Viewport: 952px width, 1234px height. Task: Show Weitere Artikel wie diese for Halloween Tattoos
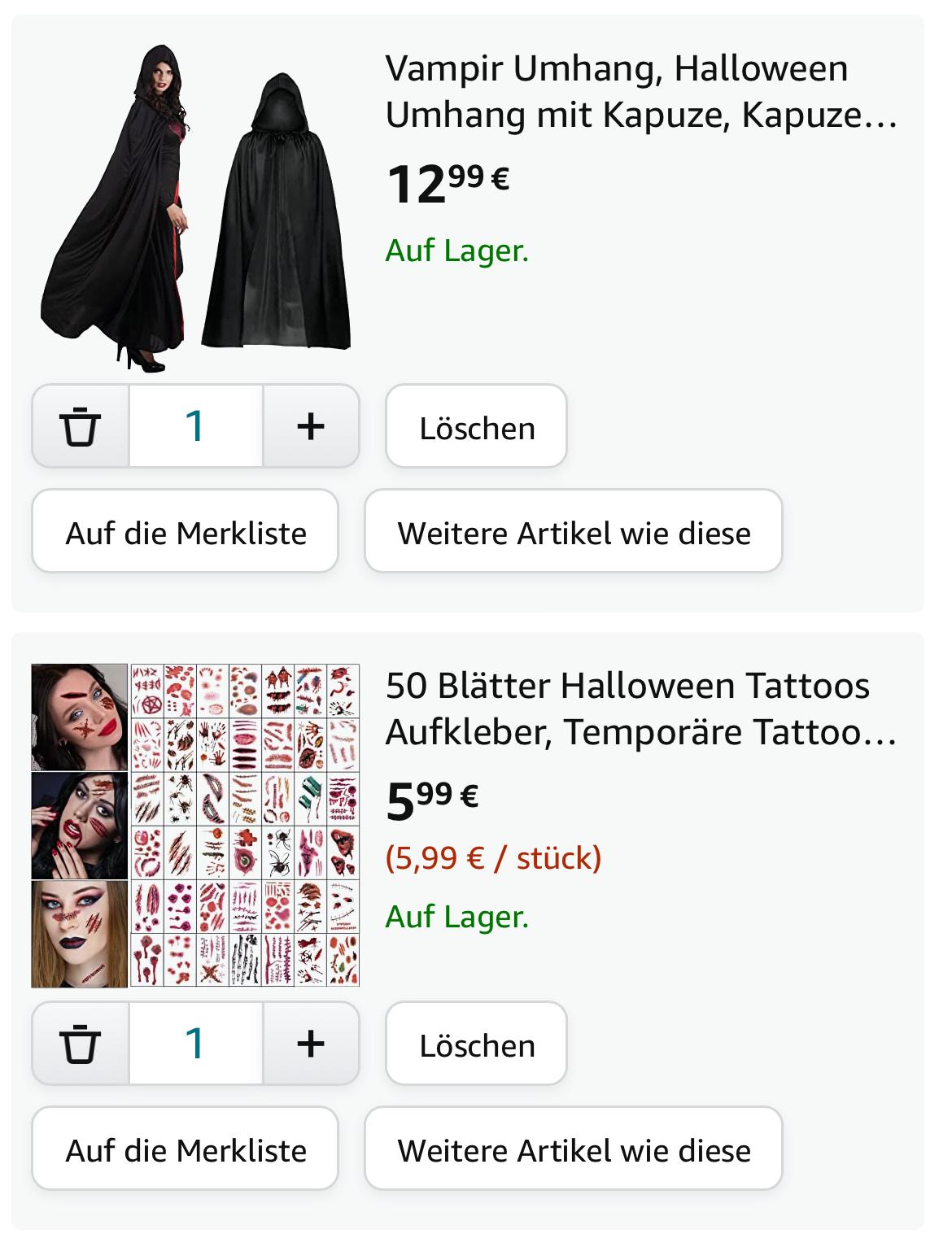pyautogui.click(x=573, y=1149)
